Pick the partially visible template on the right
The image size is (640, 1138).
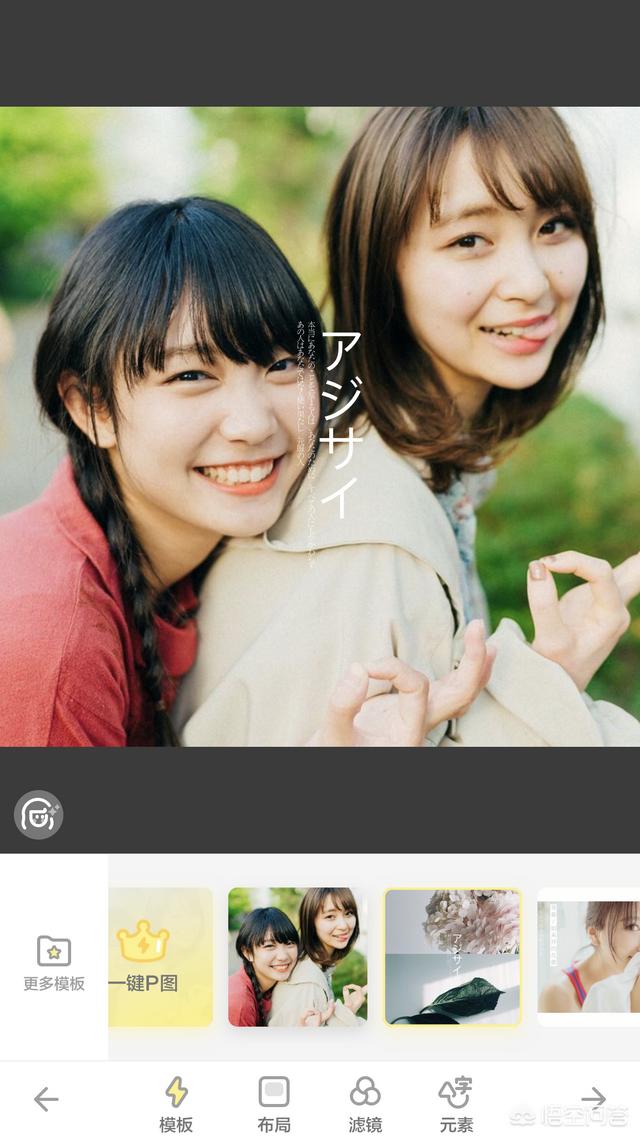pos(588,957)
